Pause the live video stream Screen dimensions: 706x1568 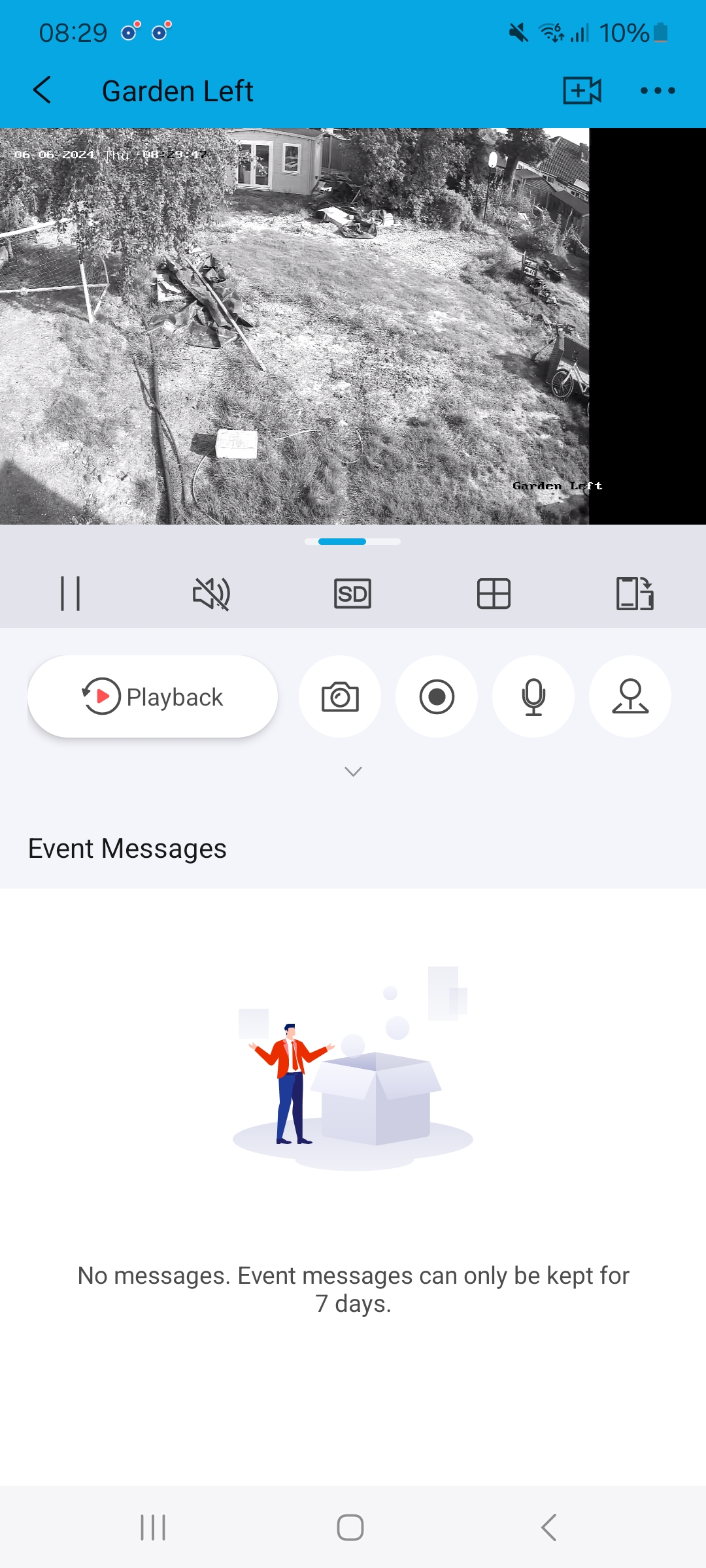click(x=70, y=593)
